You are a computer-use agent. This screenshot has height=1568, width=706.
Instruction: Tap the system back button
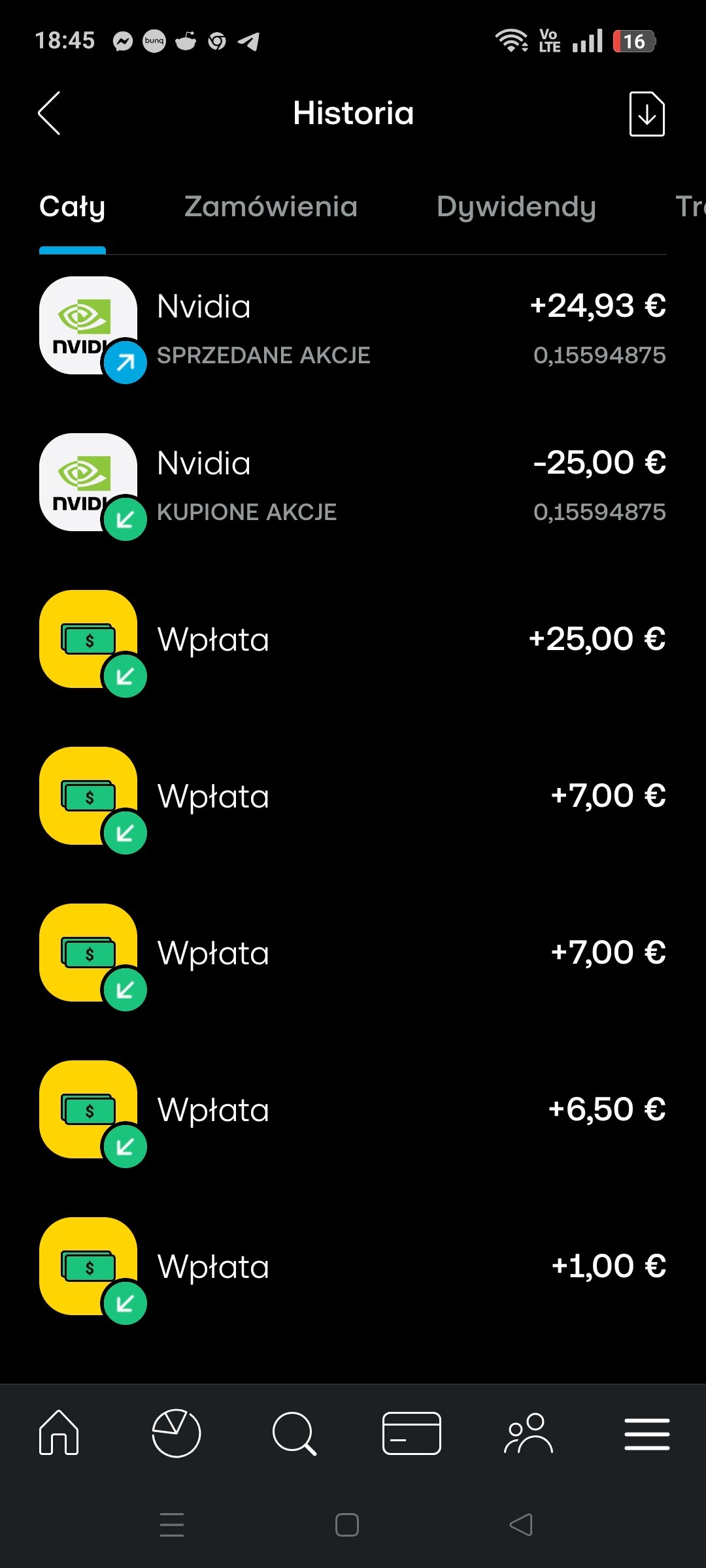click(521, 1525)
